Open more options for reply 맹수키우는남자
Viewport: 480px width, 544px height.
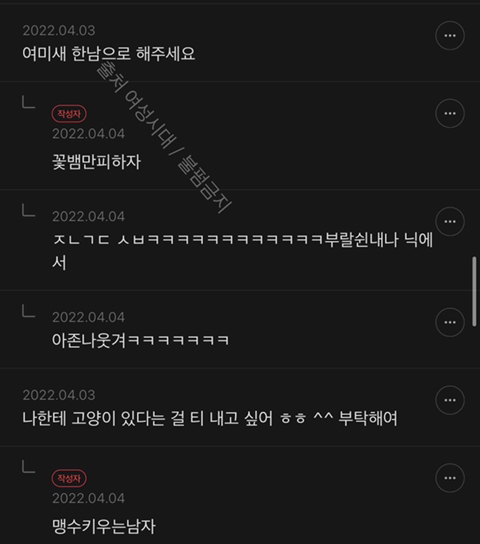(x=450, y=478)
